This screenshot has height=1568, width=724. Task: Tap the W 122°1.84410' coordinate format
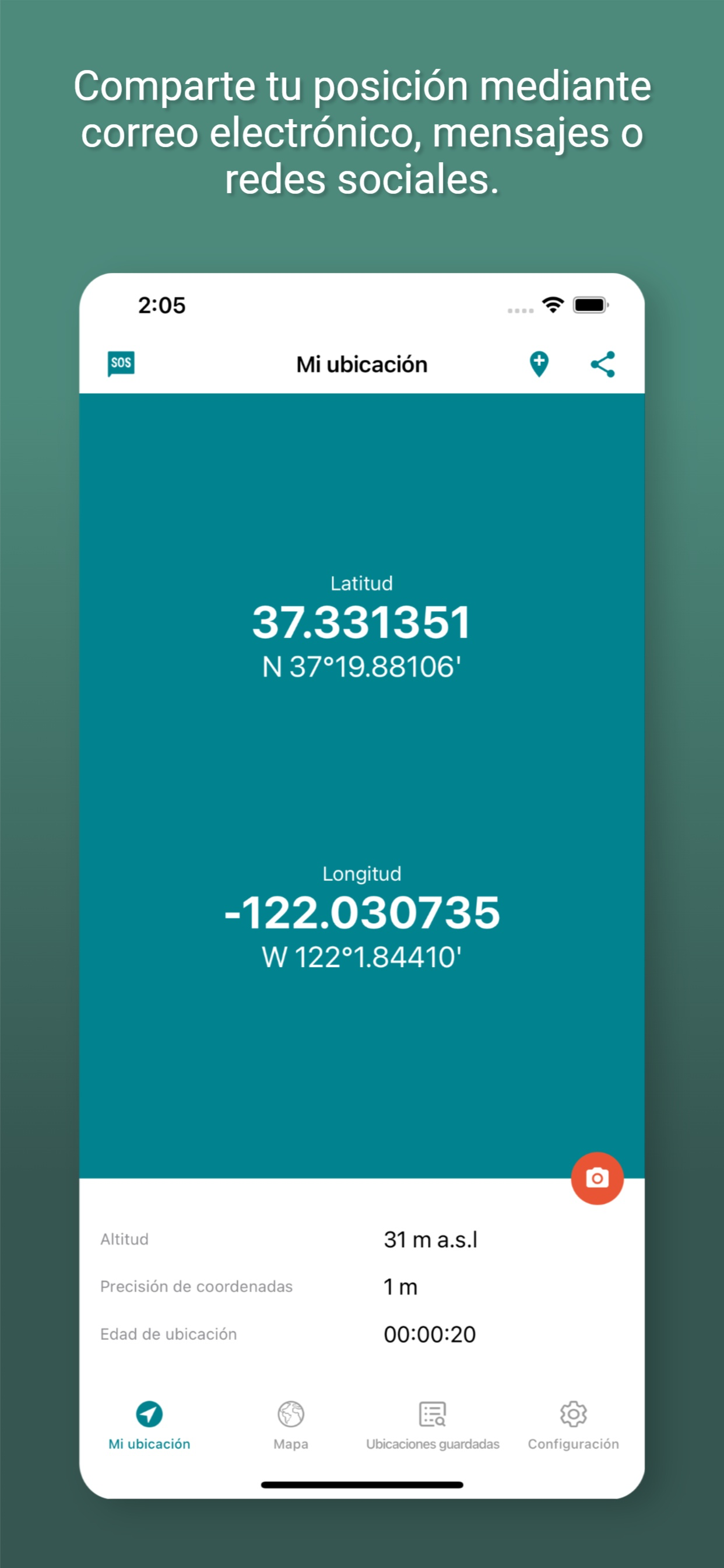pos(361,956)
